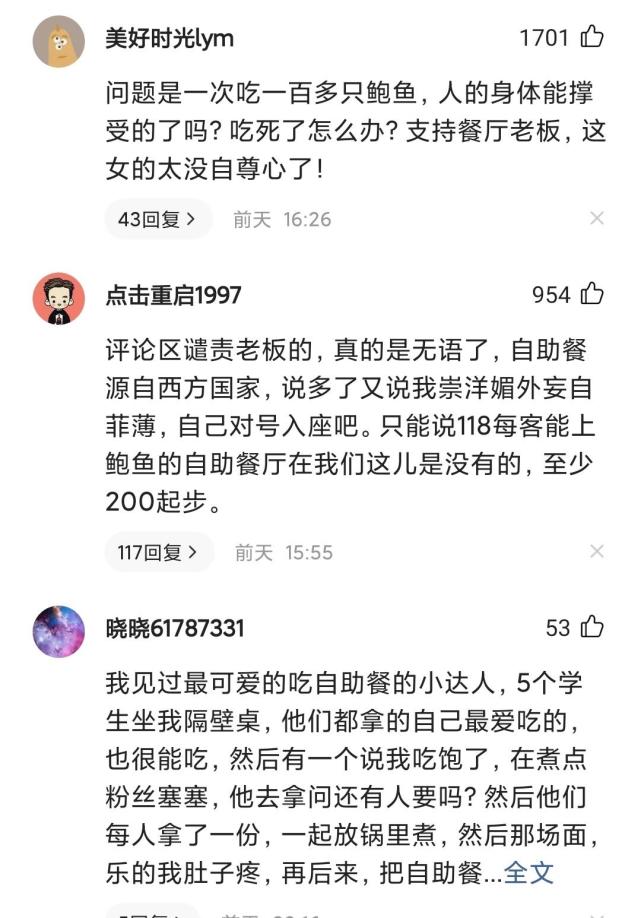Dismiss the comment from 点击重启1997

597,552
